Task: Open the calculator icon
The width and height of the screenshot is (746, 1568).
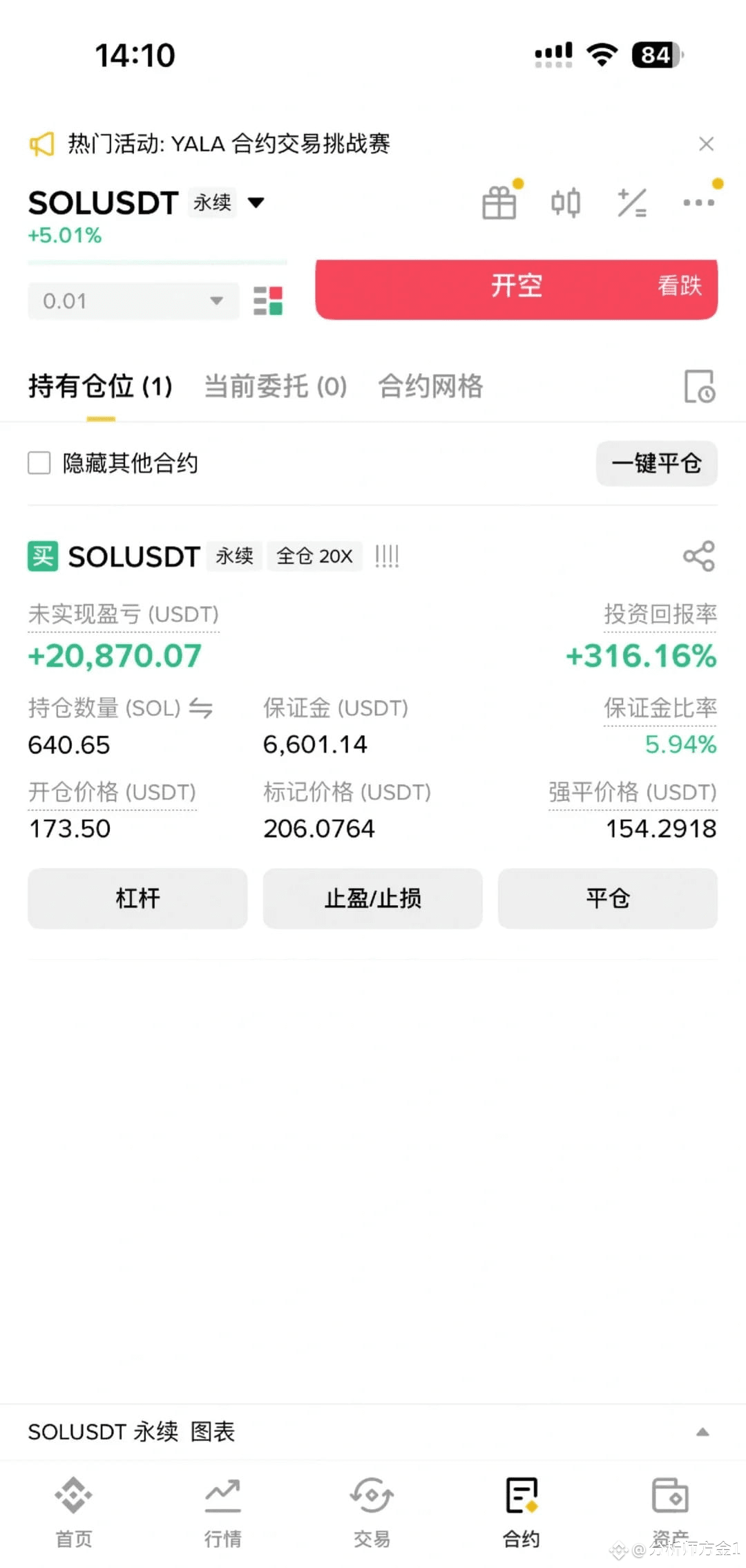Action: (x=632, y=202)
